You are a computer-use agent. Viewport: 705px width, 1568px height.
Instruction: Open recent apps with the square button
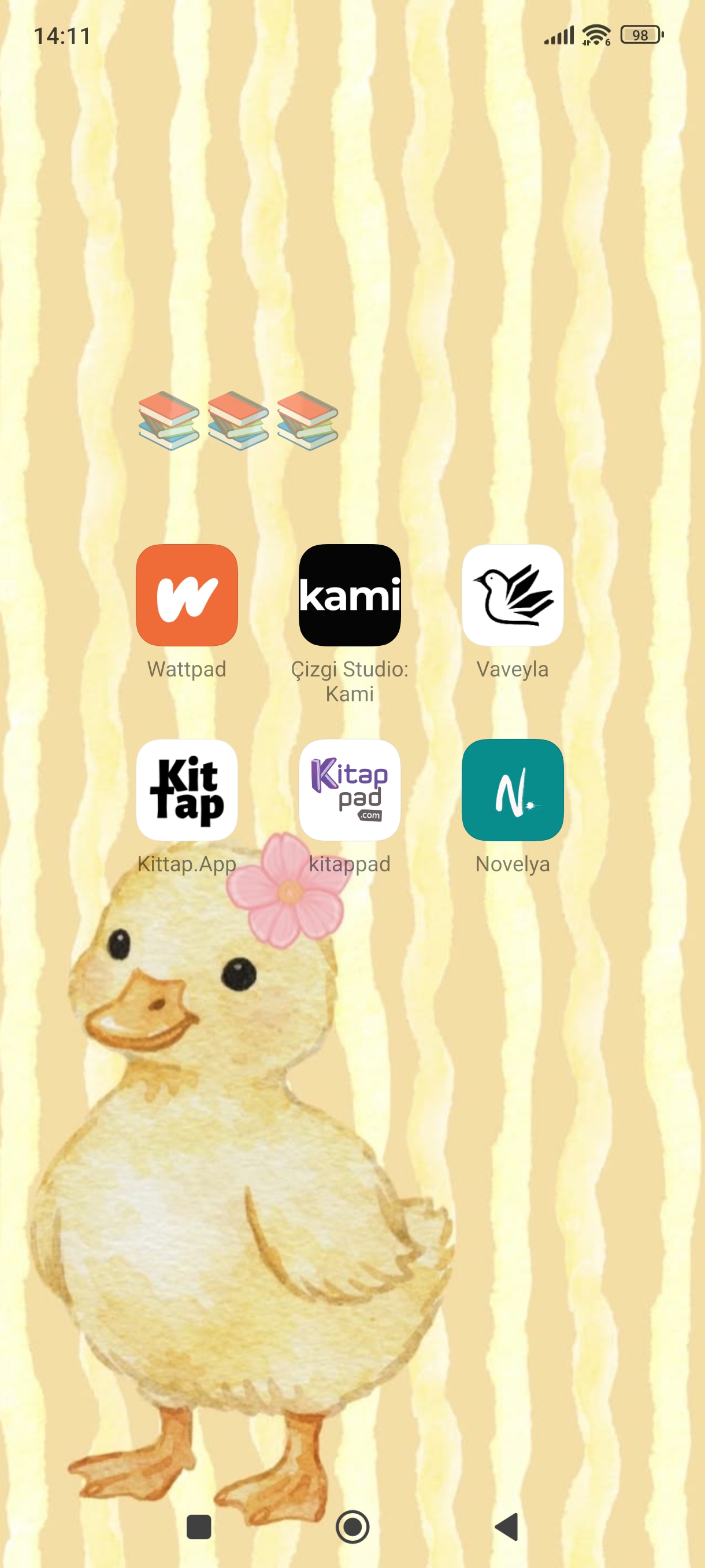coord(198,1526)
